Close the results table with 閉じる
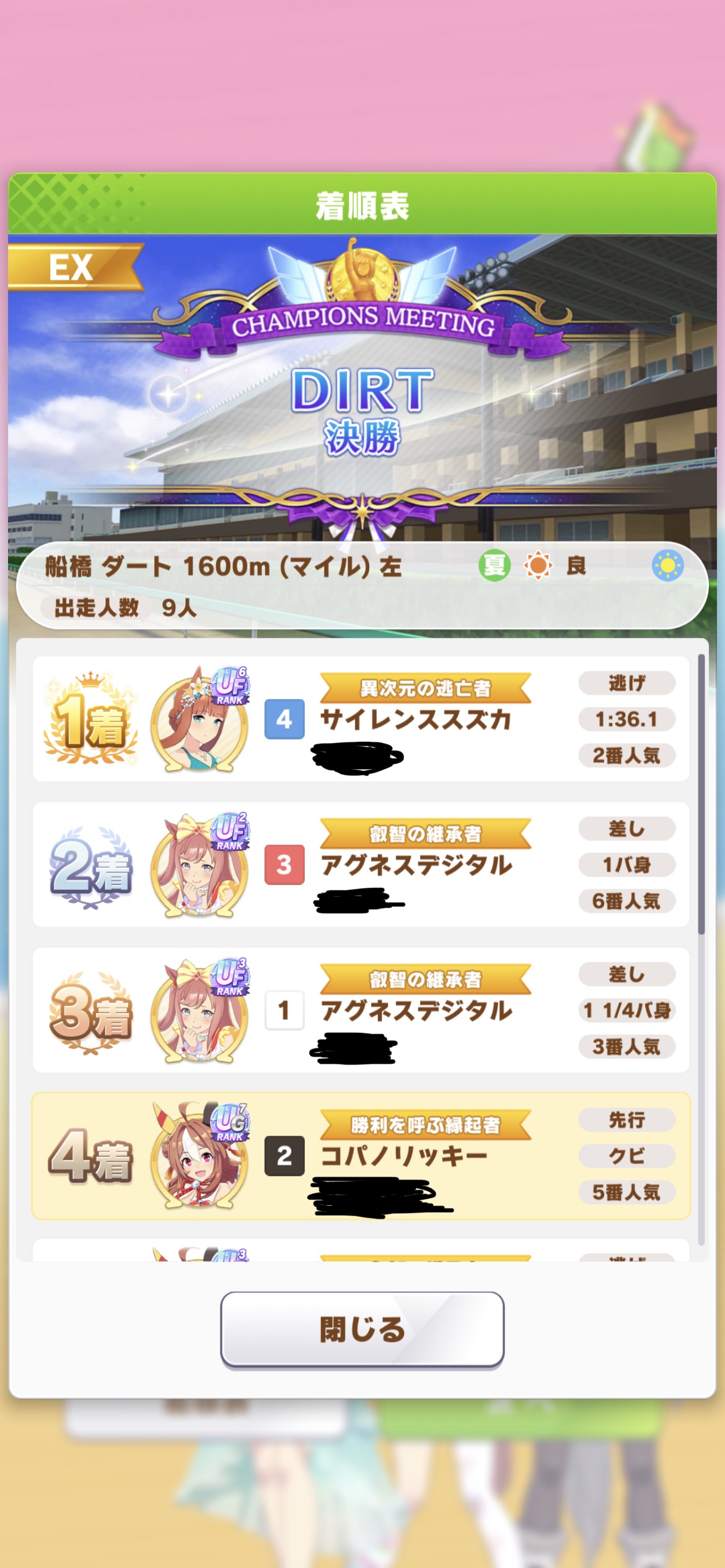 coord(362,1328)
